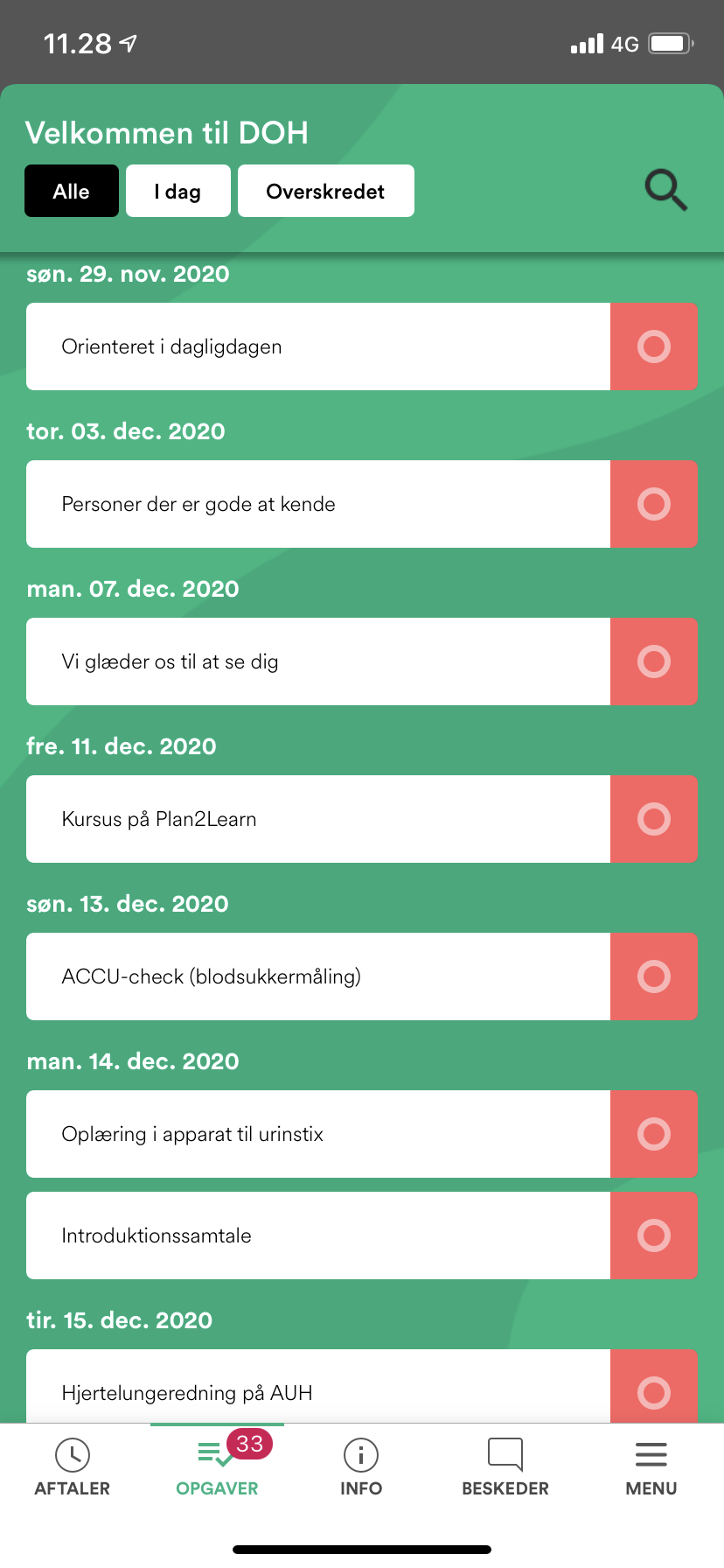Open the Introduktionssamtale task
Image resolution: width=724 pixels, height=1568 pixels.
coord(318,1235)
